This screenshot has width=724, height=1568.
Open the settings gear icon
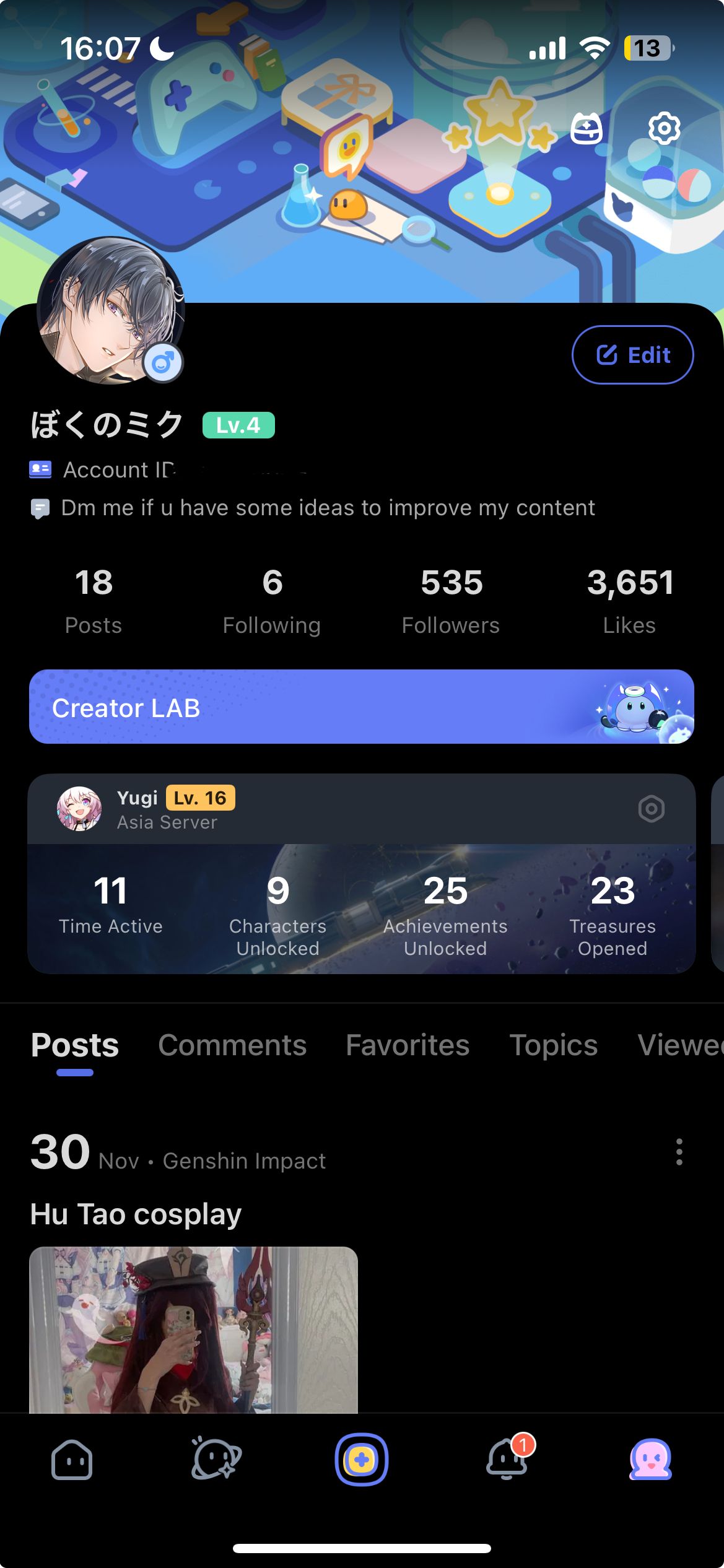click(664, 128)
